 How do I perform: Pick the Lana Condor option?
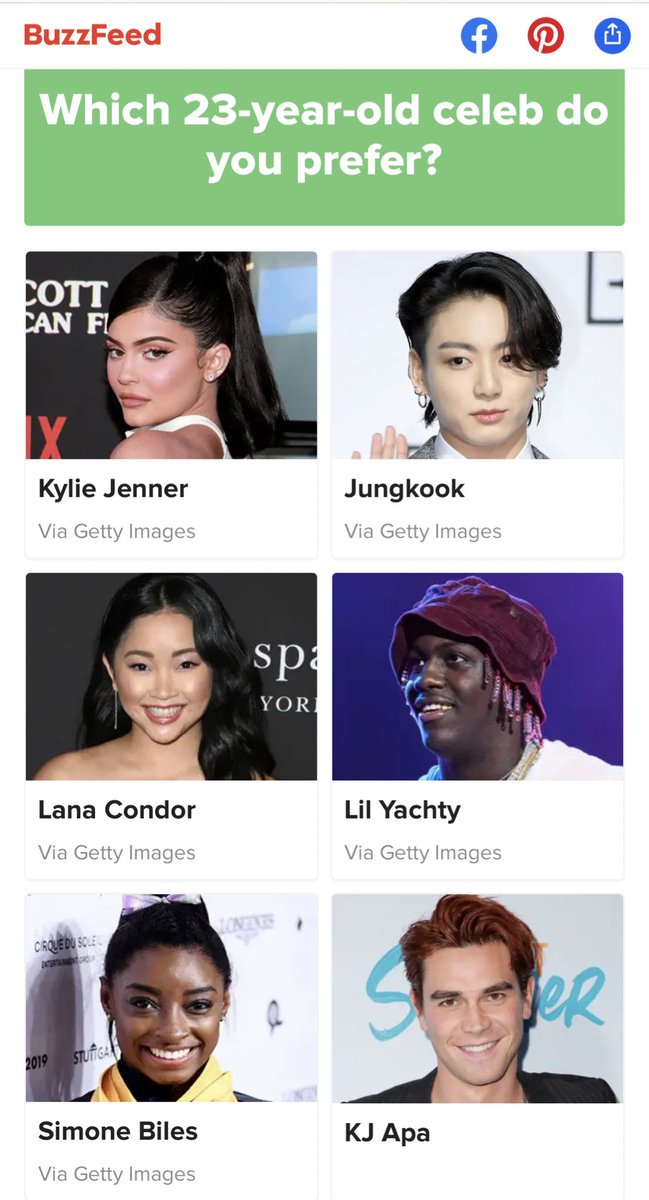pos(171,726)
